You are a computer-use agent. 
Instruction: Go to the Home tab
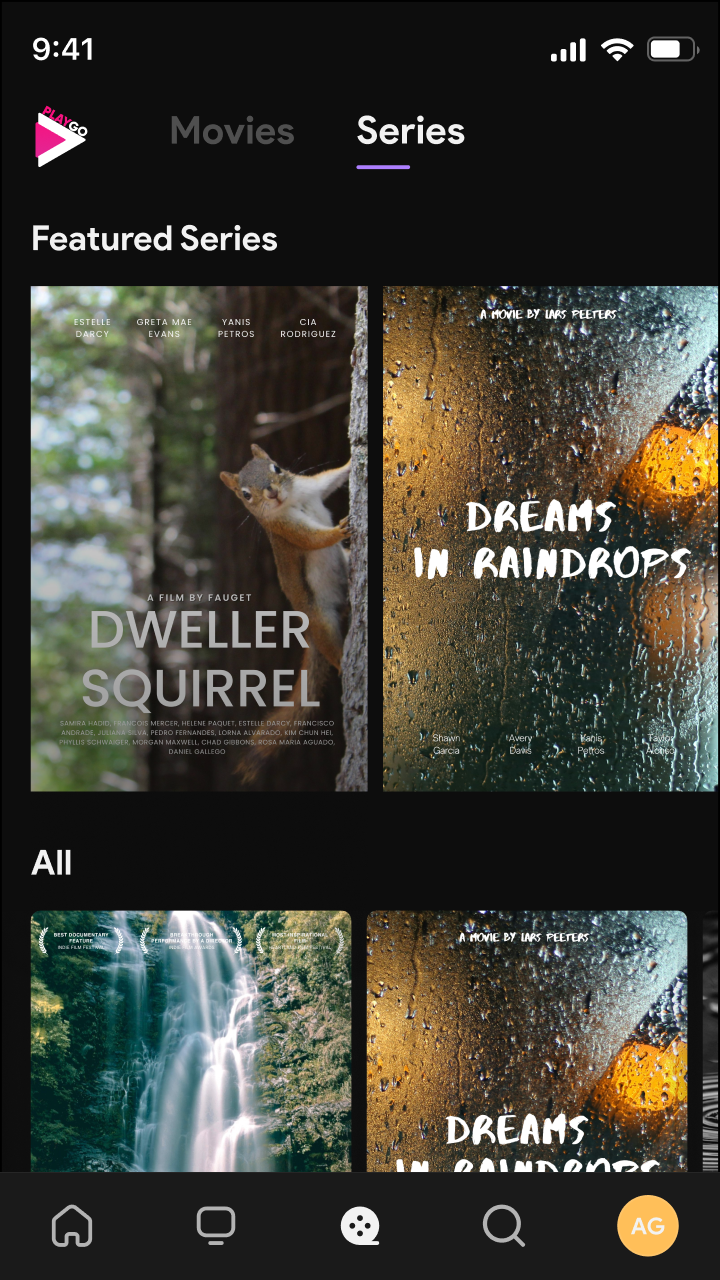72,1225
